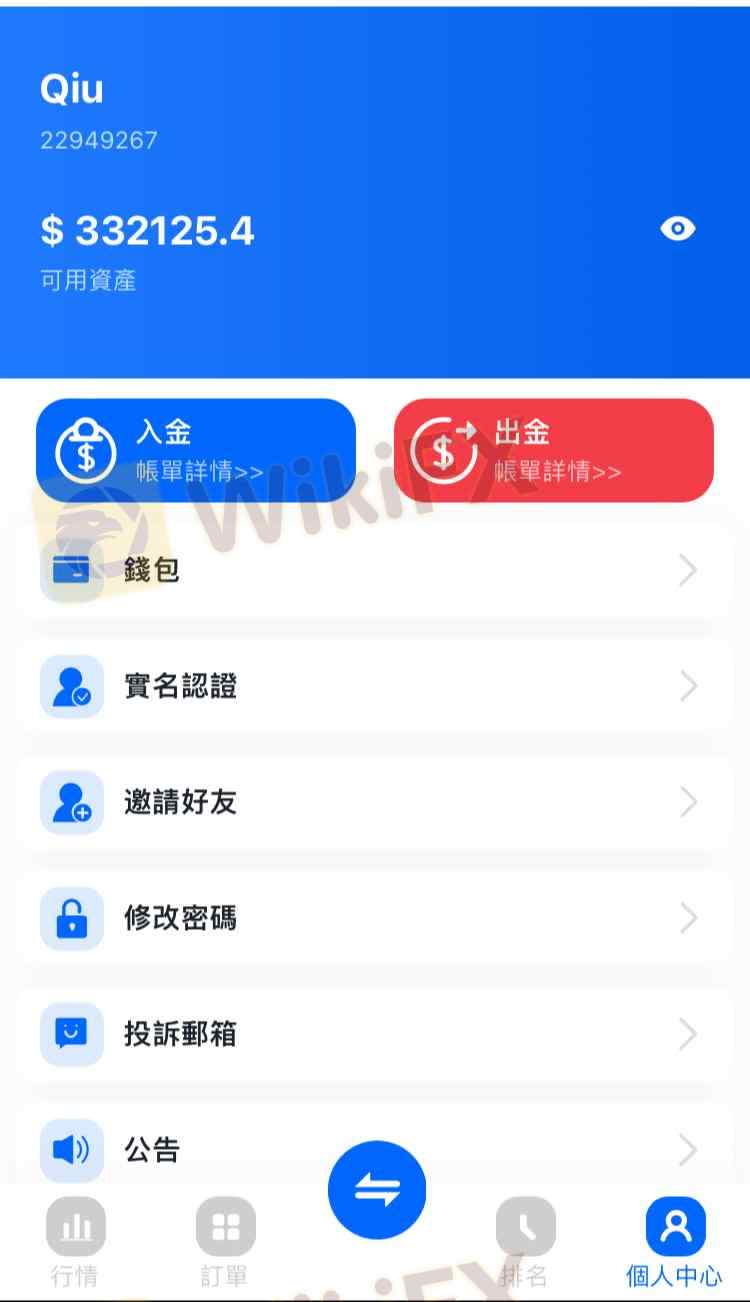
Task: Open the 錢包 wallet icon
Action: 70,570
